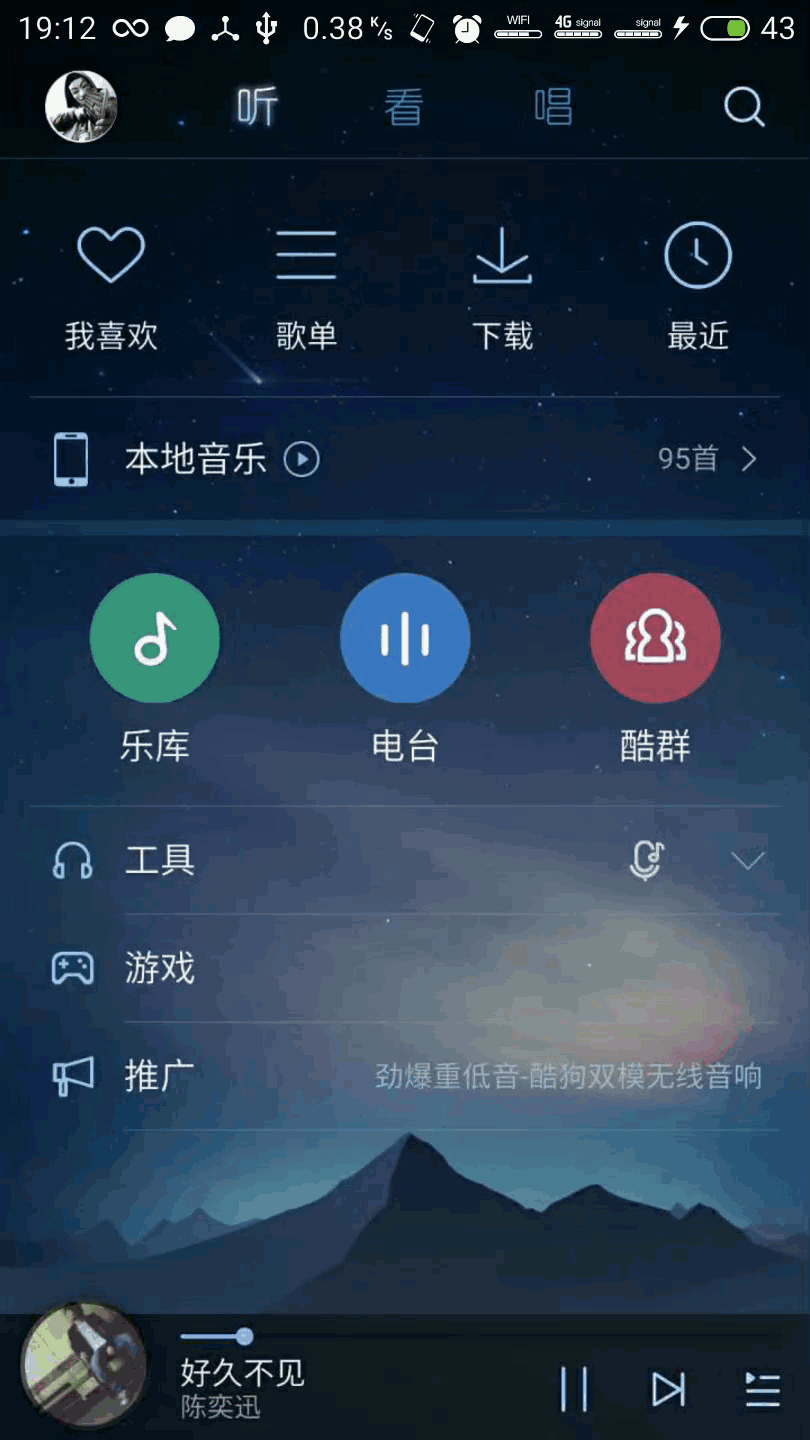The width and height of the screenshot is (810, 1440).
Task: Open 推广 promotion row
Action: [x=405, y=1076]
